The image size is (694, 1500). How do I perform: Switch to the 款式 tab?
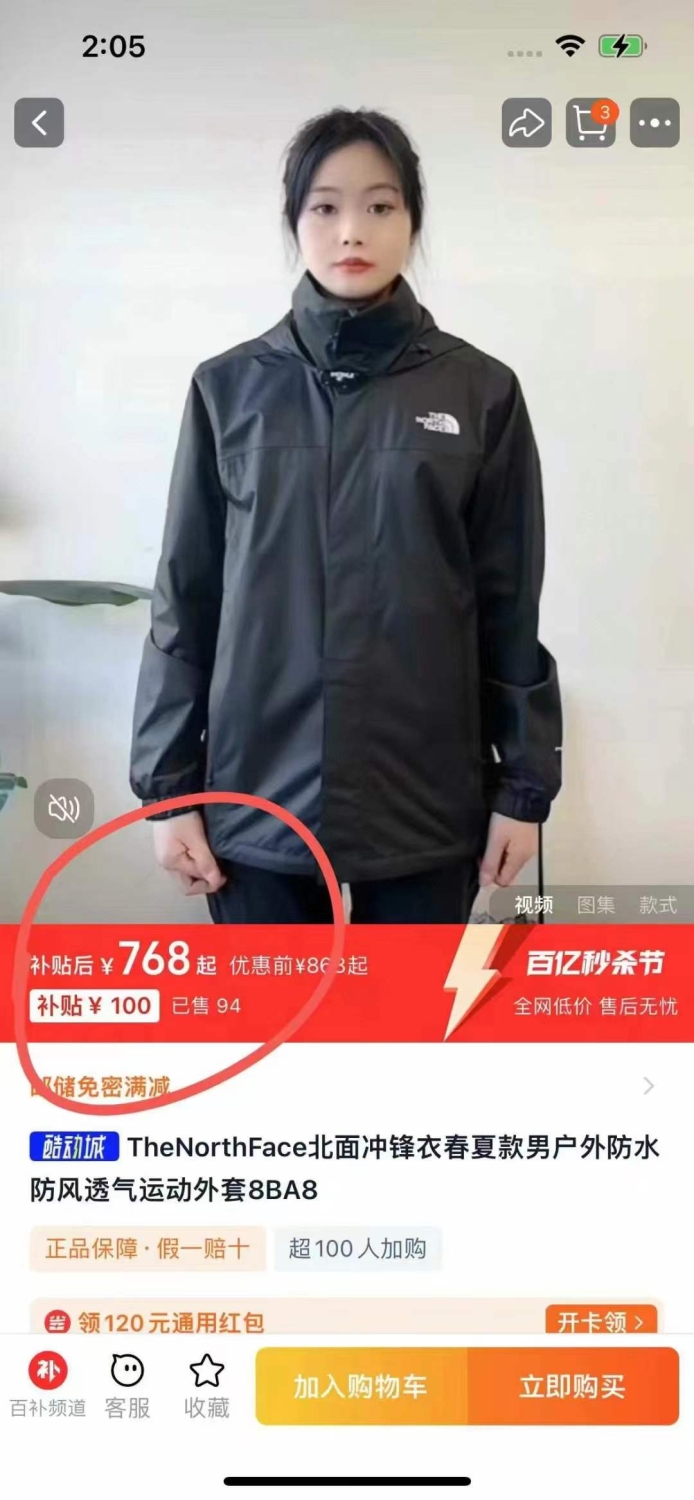(658, 905)
